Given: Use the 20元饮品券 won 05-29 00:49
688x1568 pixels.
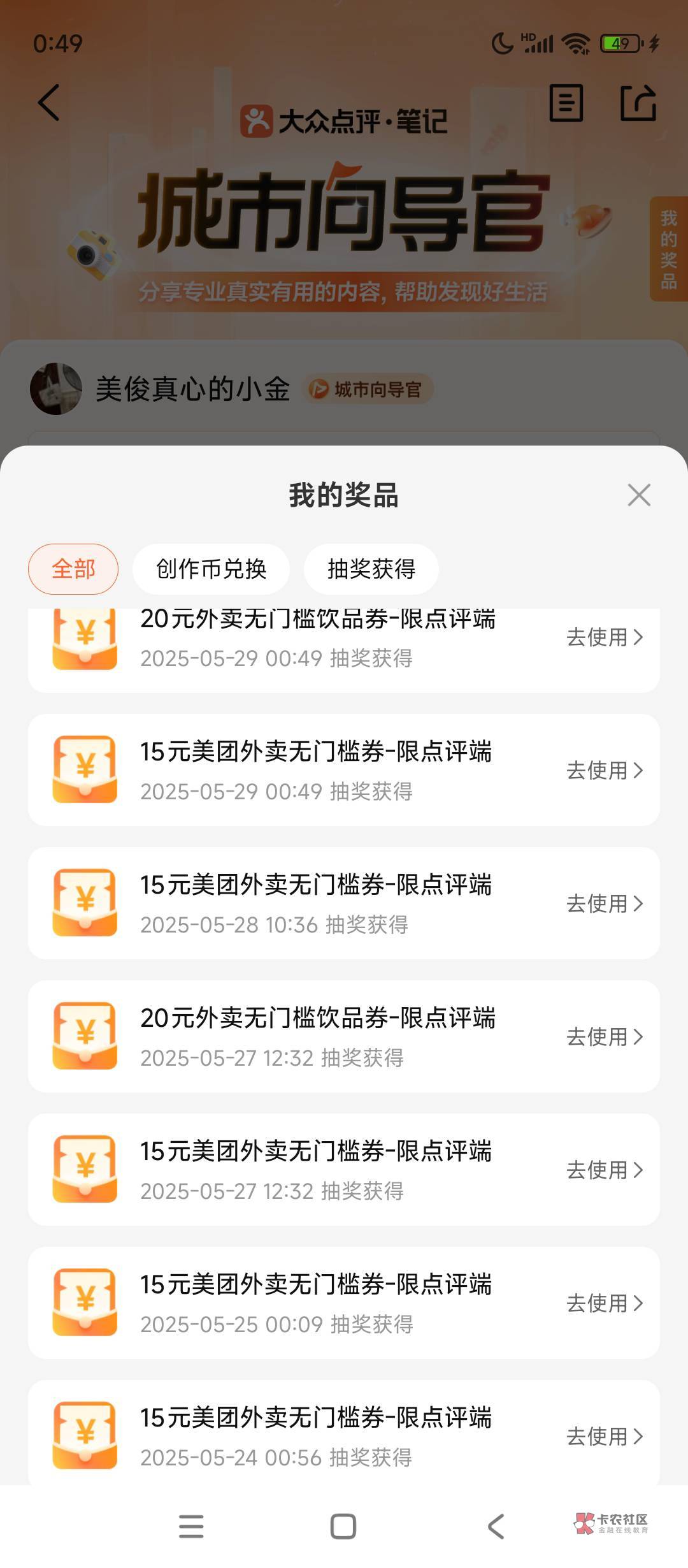Looking at the screenshot, I should (x=604, y=637).
